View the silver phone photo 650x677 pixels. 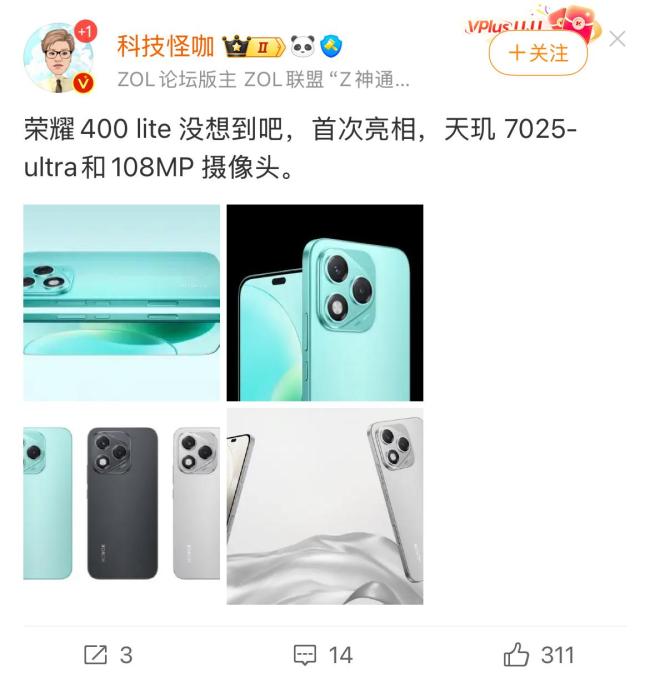point(324,503)
